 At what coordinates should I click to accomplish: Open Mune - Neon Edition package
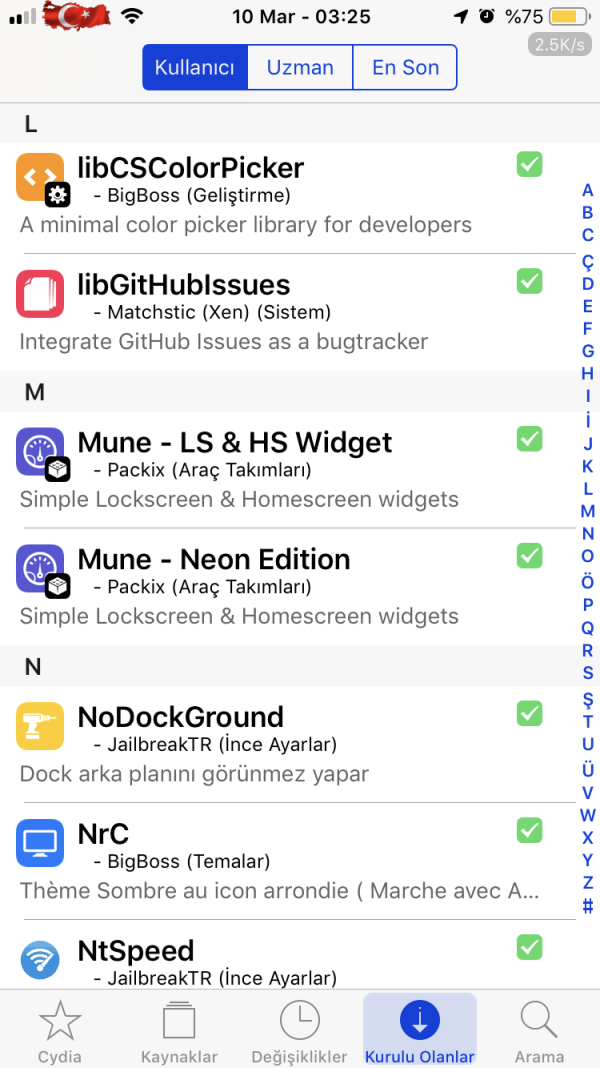[280, 587]
